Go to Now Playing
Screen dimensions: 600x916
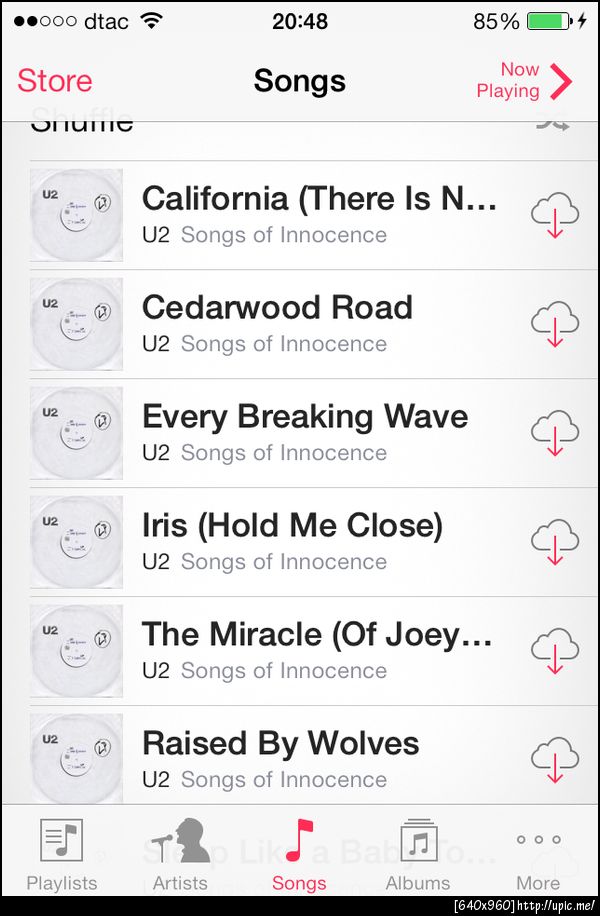(537, 81)
